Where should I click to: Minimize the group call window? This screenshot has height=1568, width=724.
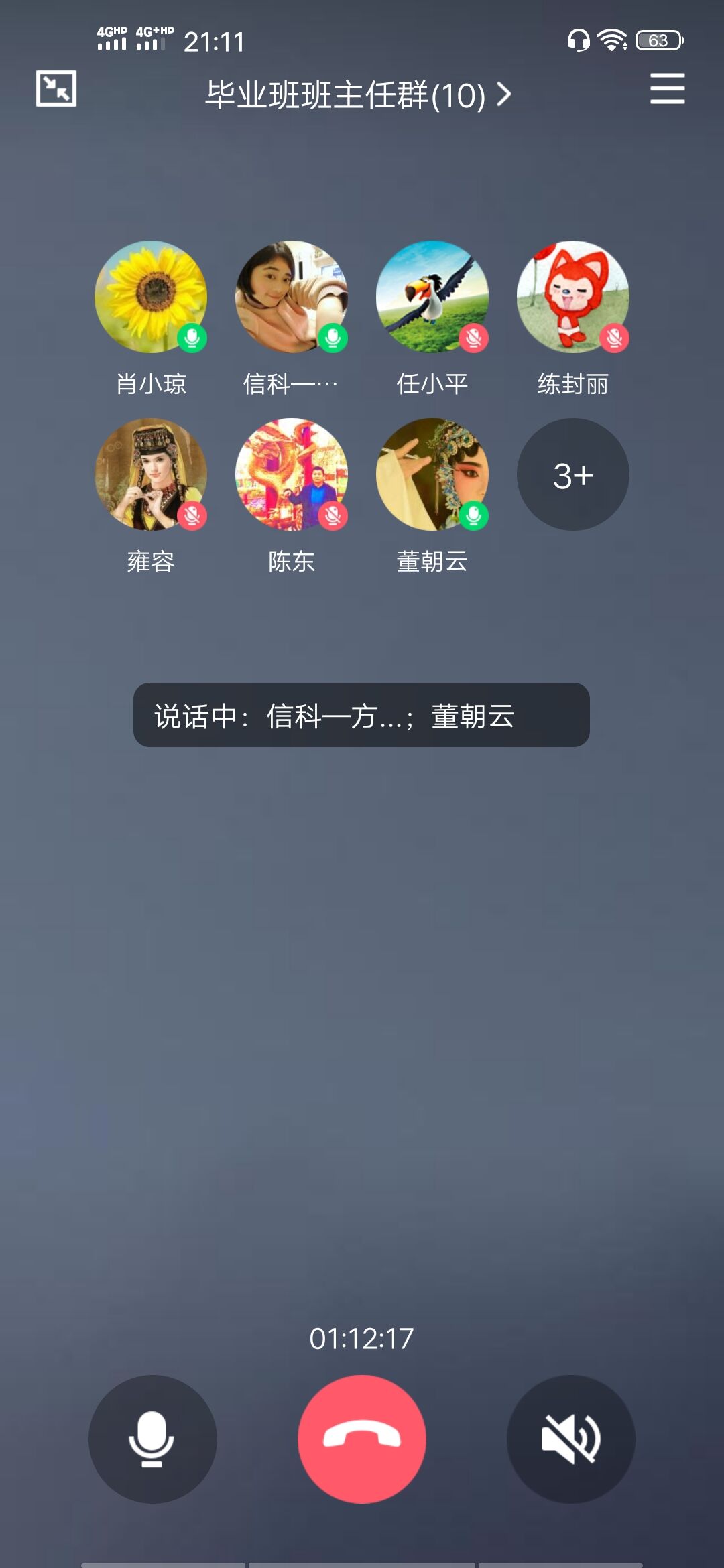pos(56,88)
